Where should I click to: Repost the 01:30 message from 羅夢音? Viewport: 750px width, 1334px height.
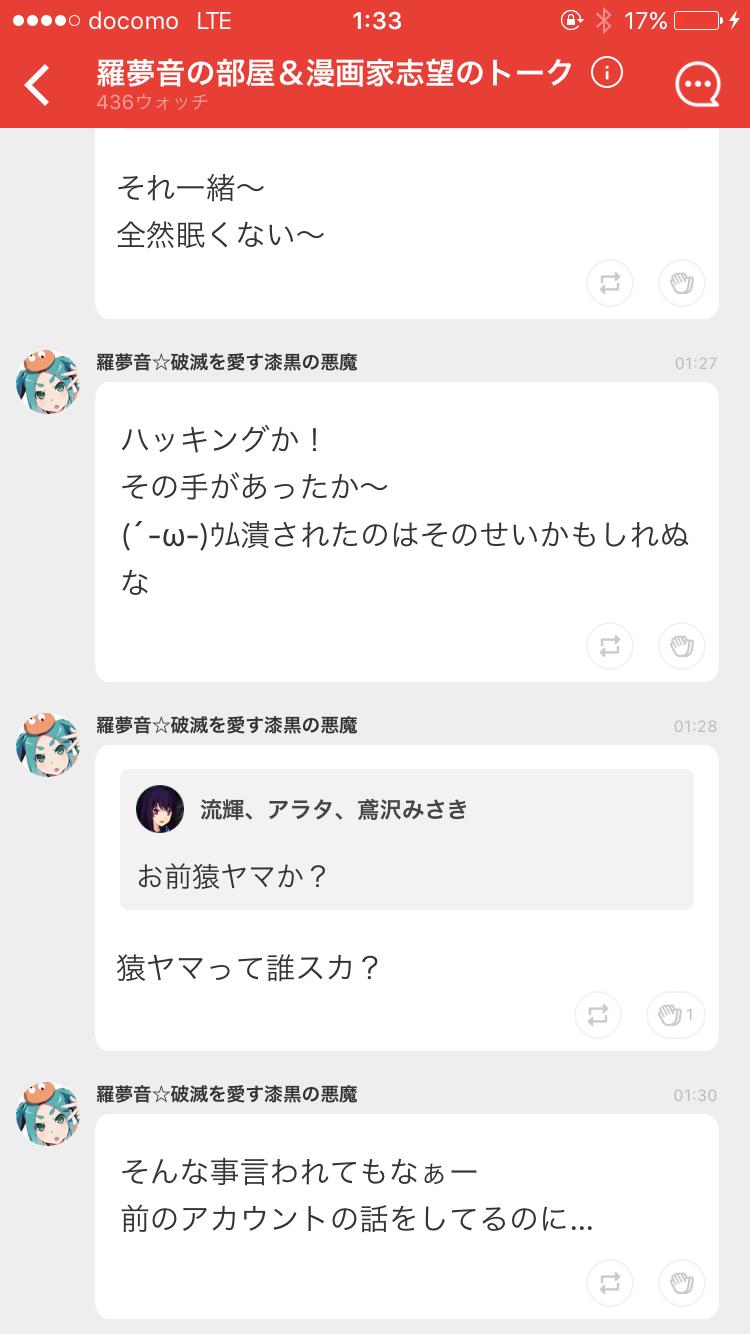pos(609,1283)
